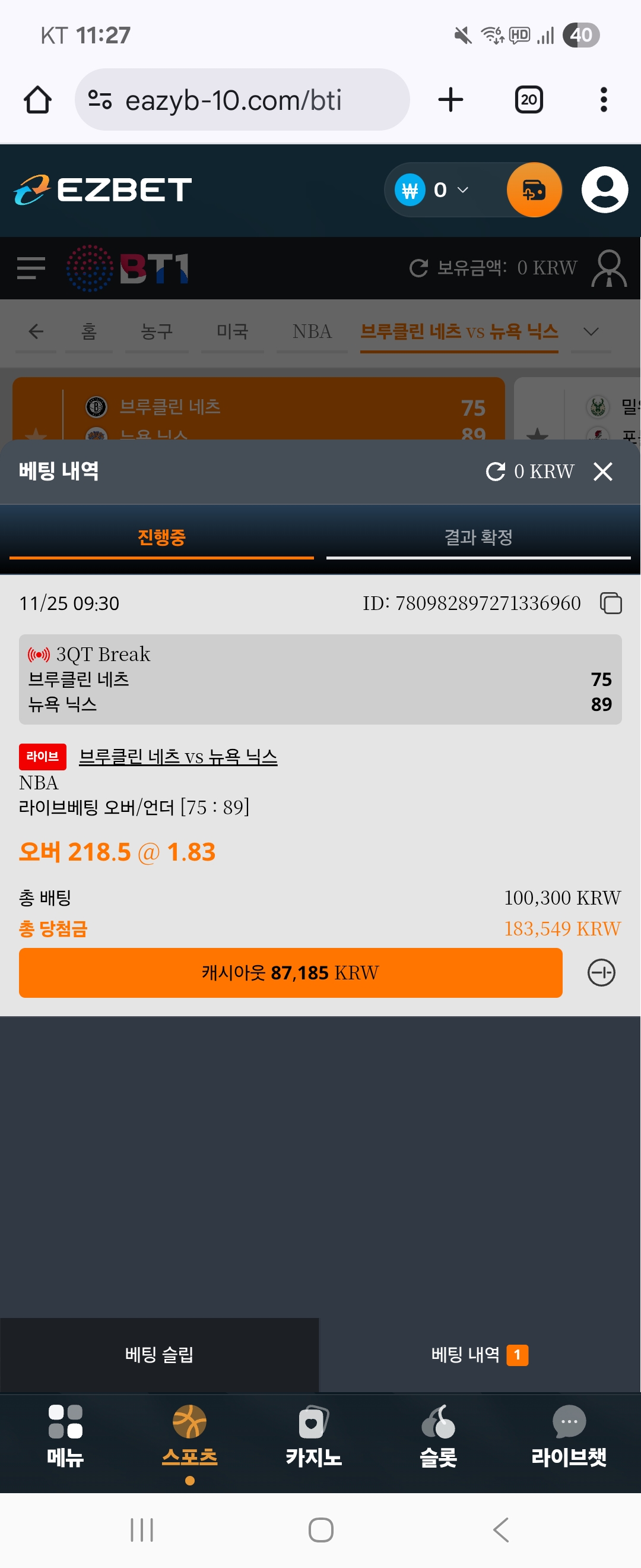Go to 슬롯 section
This screenshot has width=641, height=1568.
click(x=438, y=1435)
